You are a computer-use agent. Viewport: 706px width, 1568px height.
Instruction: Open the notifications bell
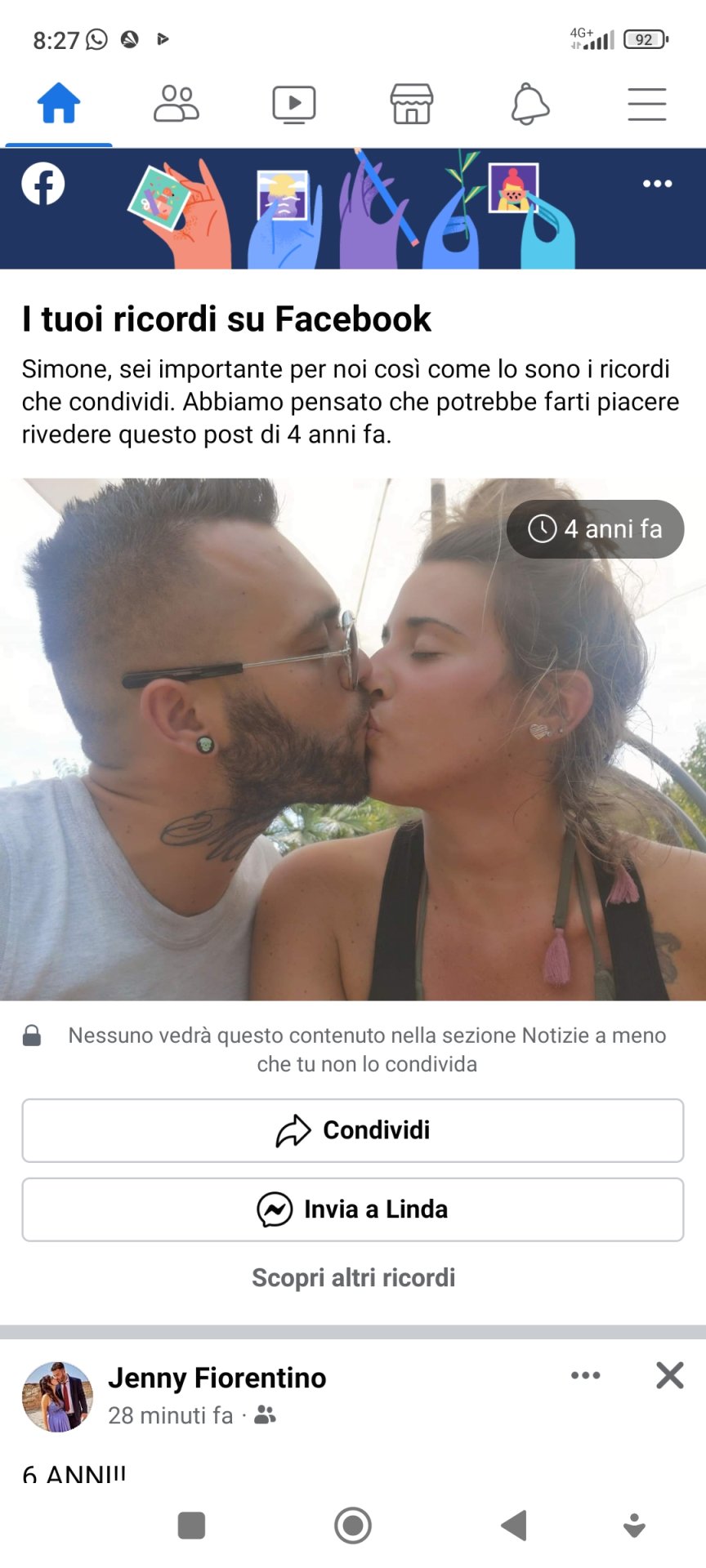tap(529, 105)
